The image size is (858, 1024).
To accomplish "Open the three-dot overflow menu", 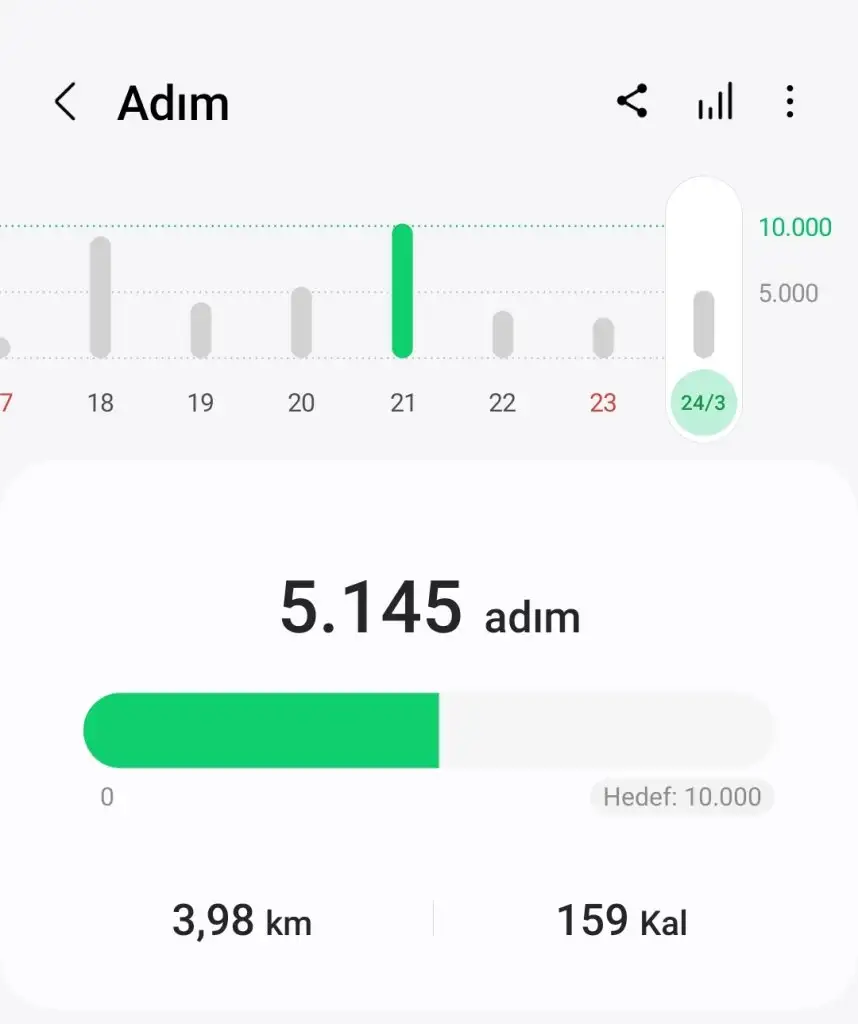I will pos(790,102).
